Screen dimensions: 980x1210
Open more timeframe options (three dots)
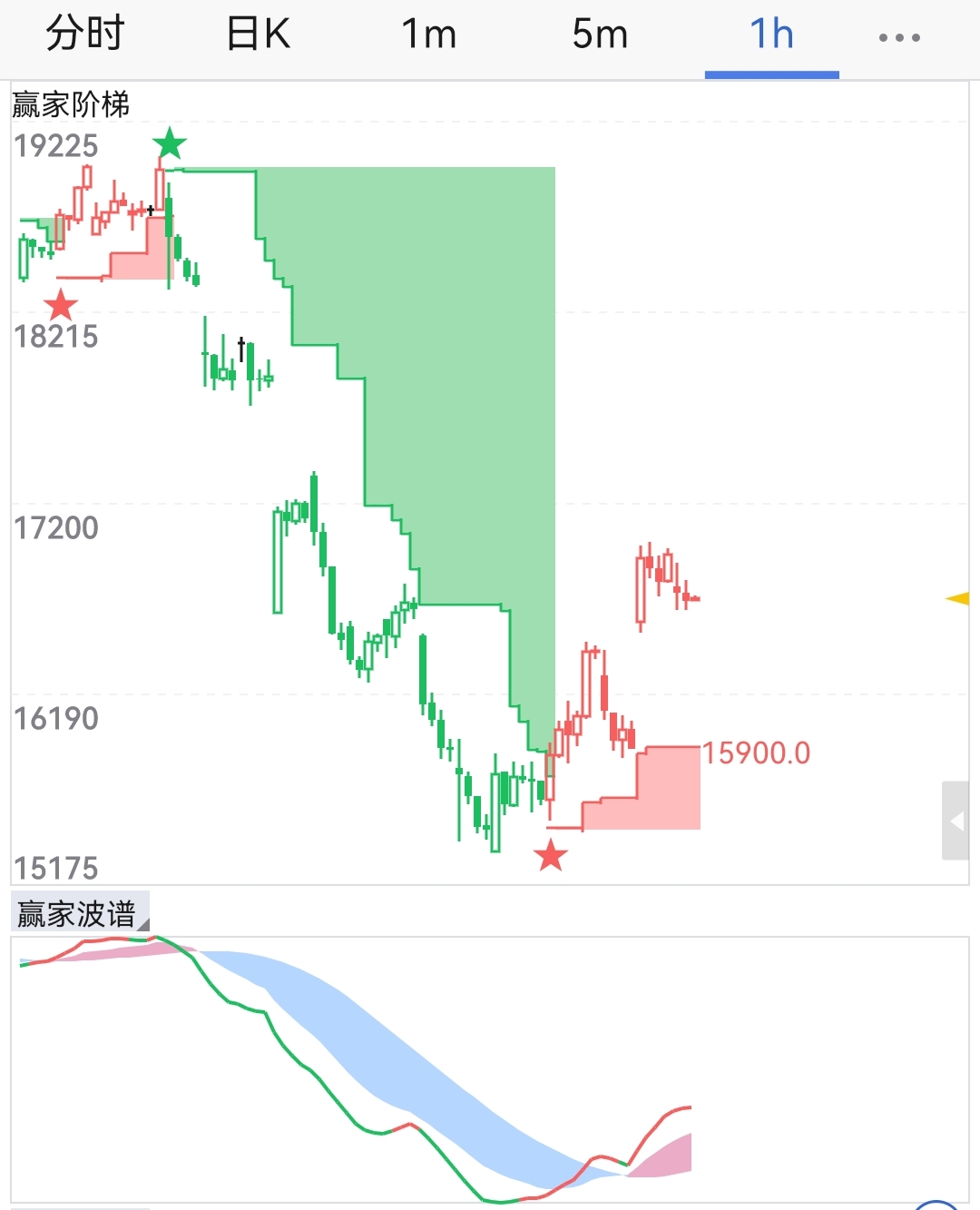(x=899, y=37)
